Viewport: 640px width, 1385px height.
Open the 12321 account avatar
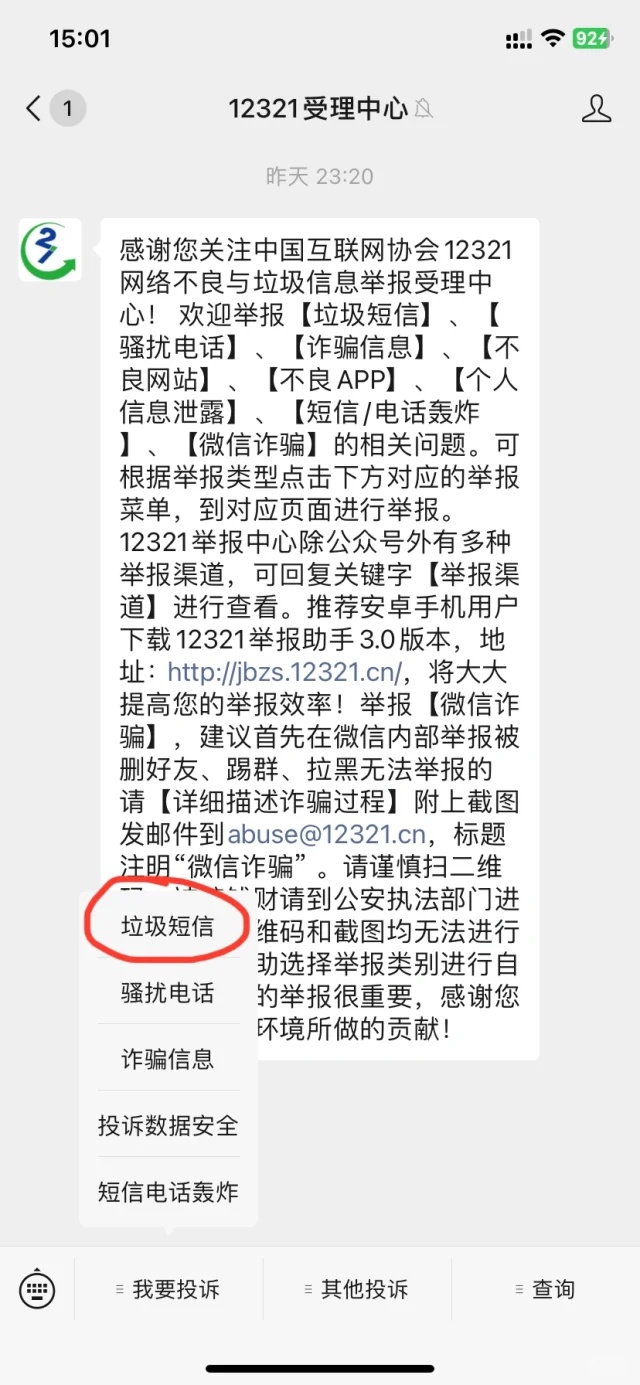point(50,250)
